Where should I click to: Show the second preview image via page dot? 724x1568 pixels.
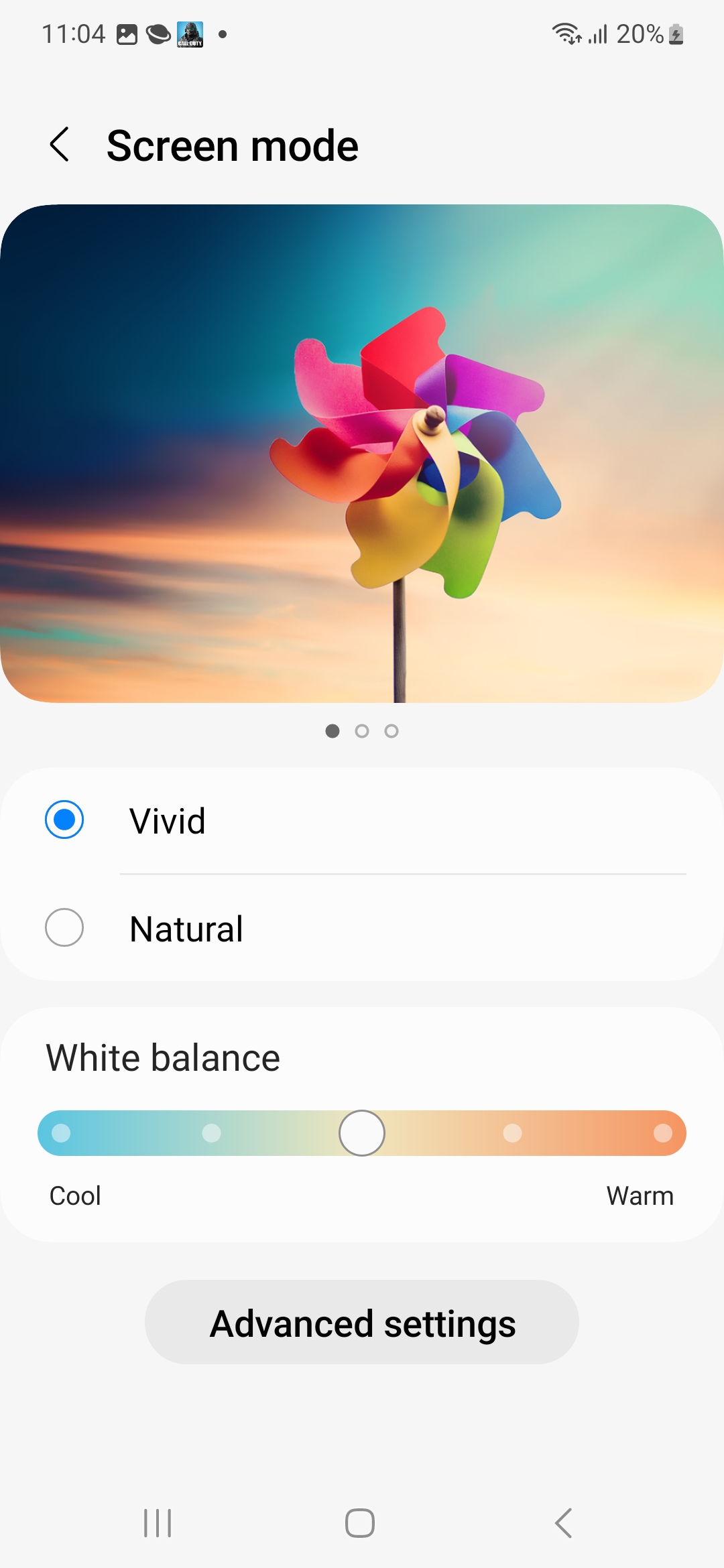pos(362,731)
